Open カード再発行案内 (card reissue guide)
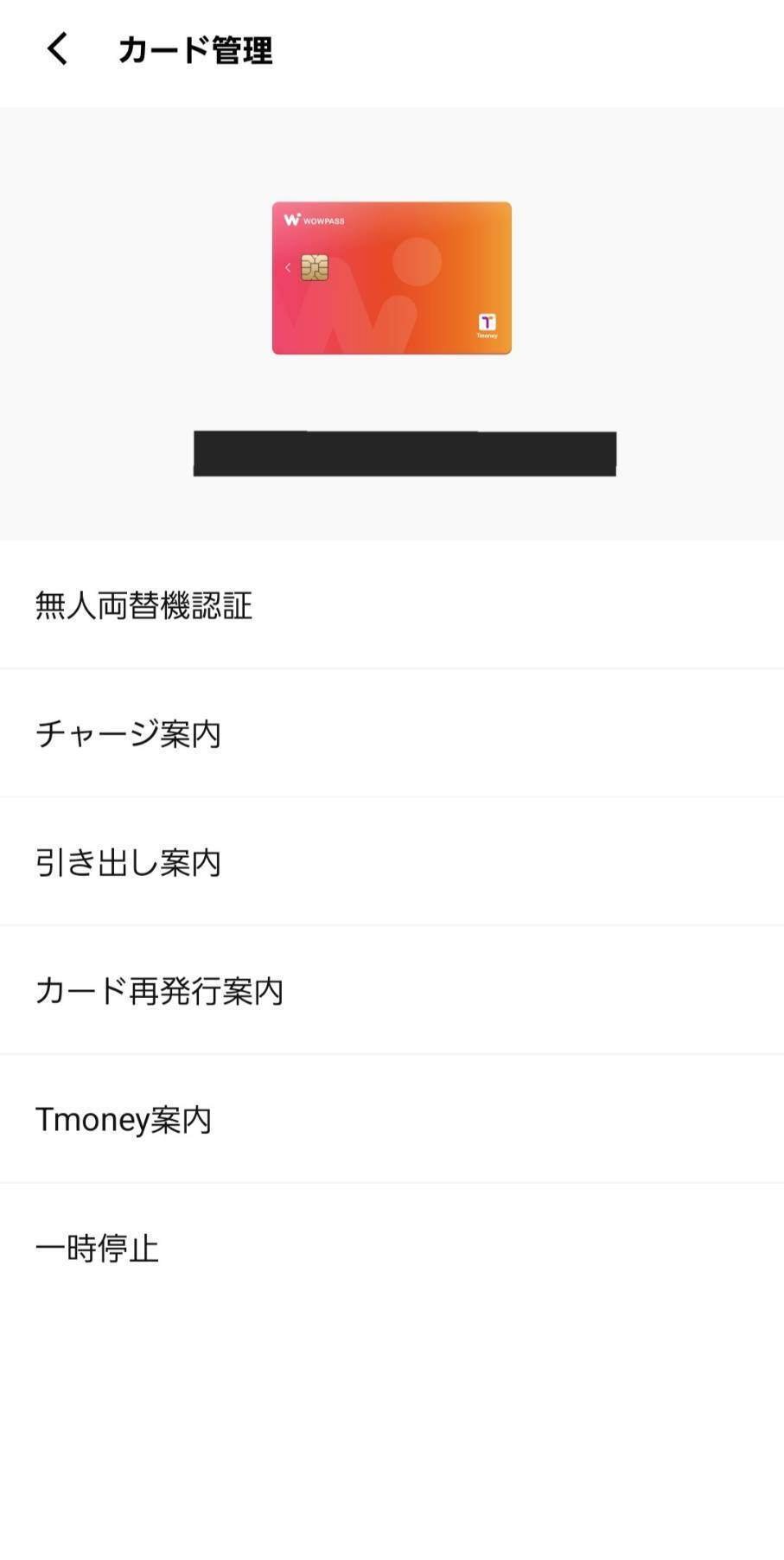This screenshot has height=1560, width=784. (159, 991)
